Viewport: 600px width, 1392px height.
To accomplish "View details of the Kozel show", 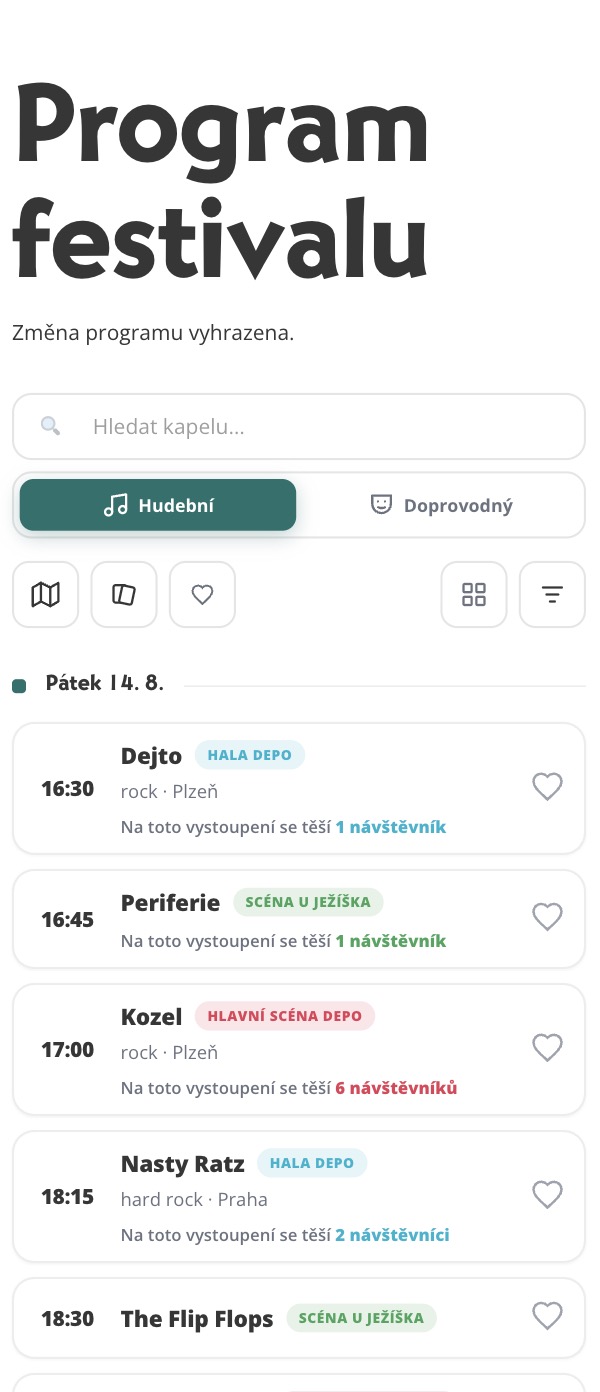I will [x=299, y=1049].
